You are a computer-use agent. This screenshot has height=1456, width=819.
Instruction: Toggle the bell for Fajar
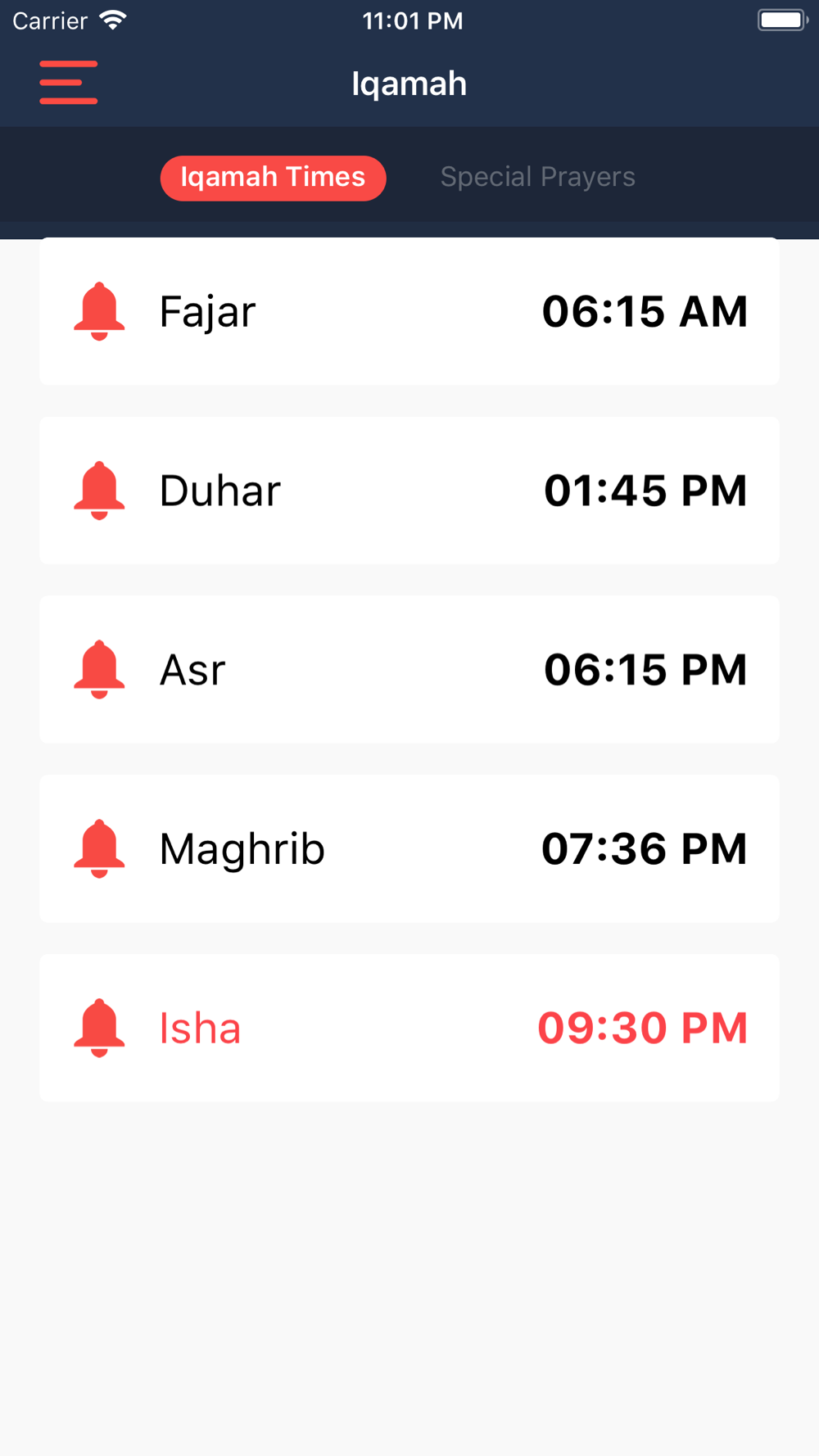click(99, 311)
